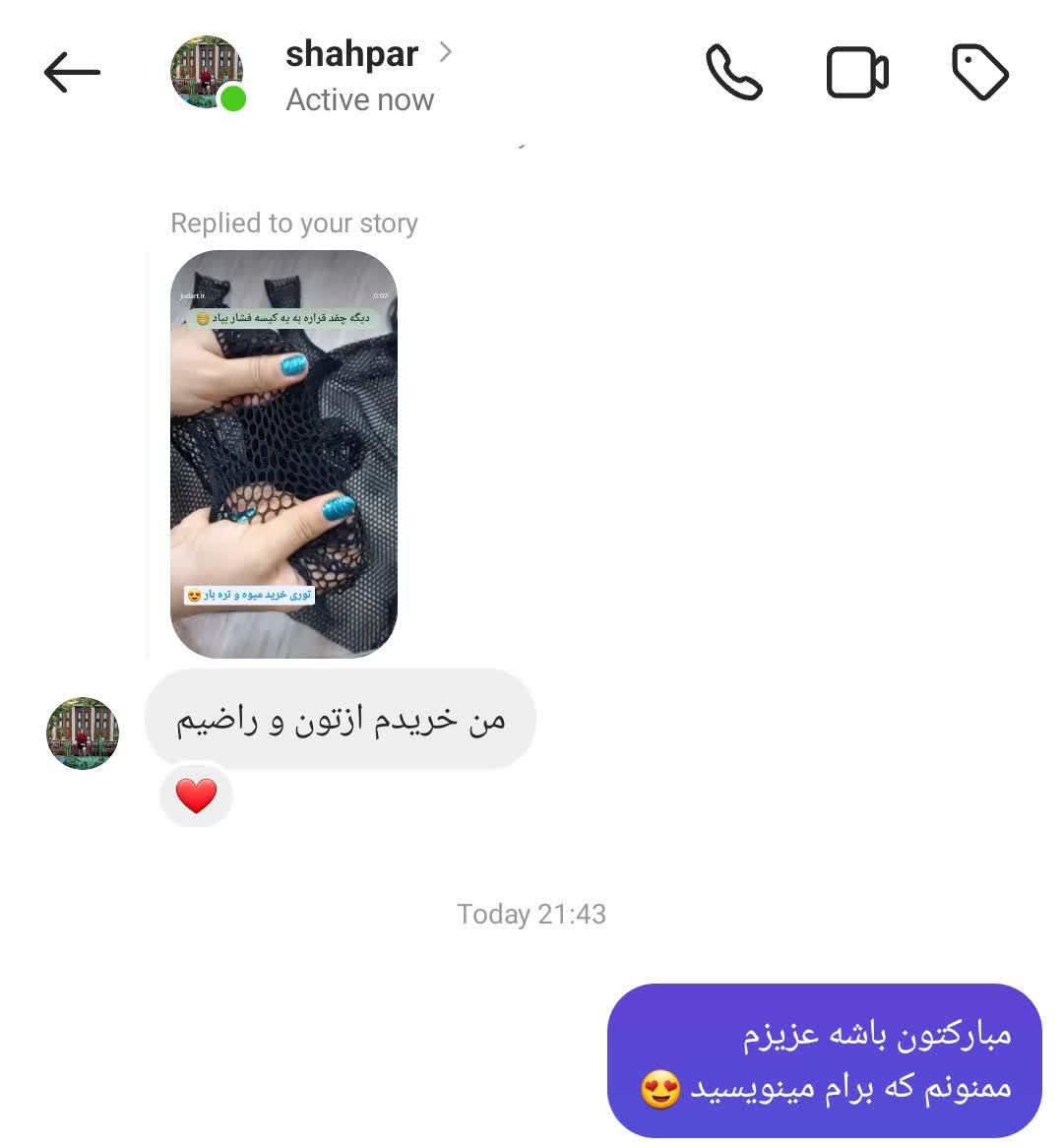Open shahpar's profile picture in the header

[x=207, y=73]
